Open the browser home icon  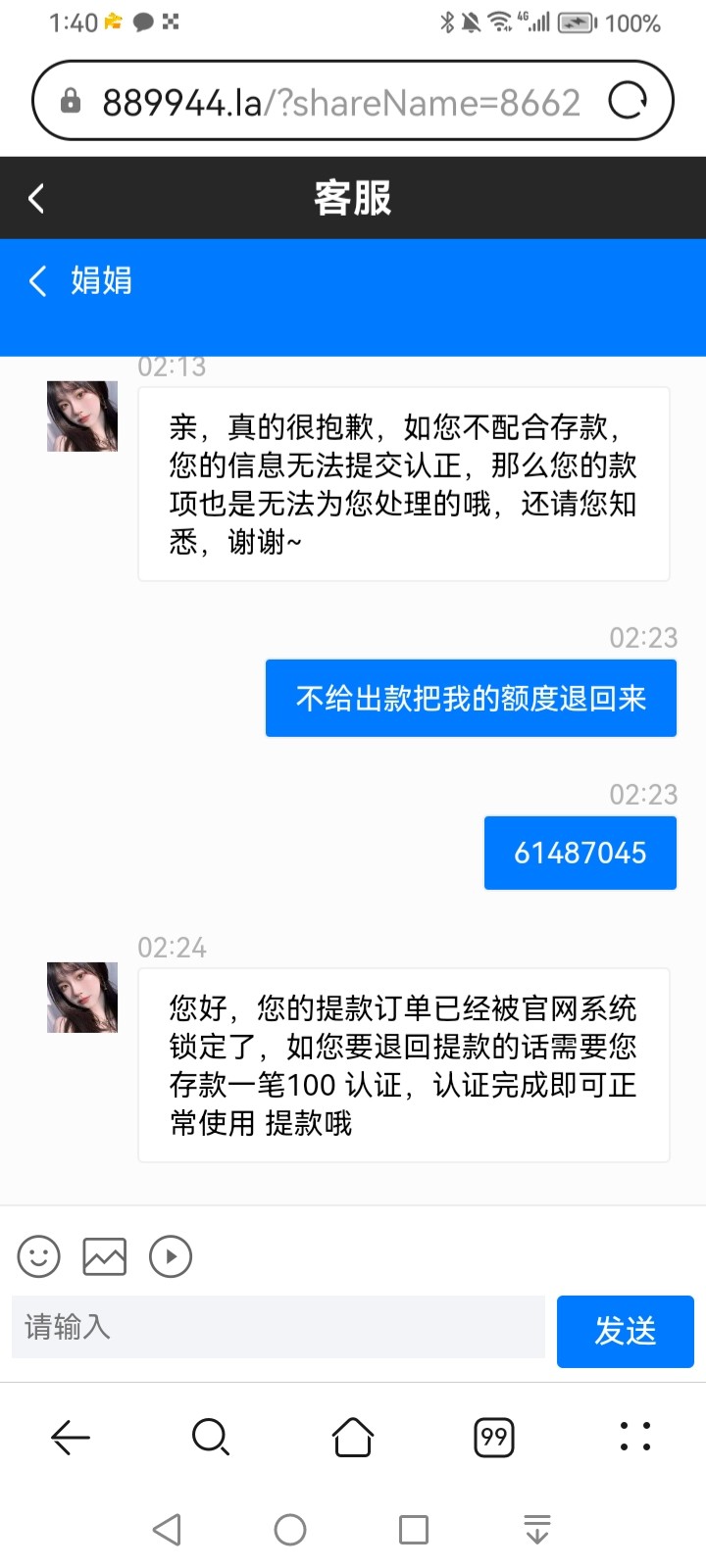click(x=351, y=1438)
